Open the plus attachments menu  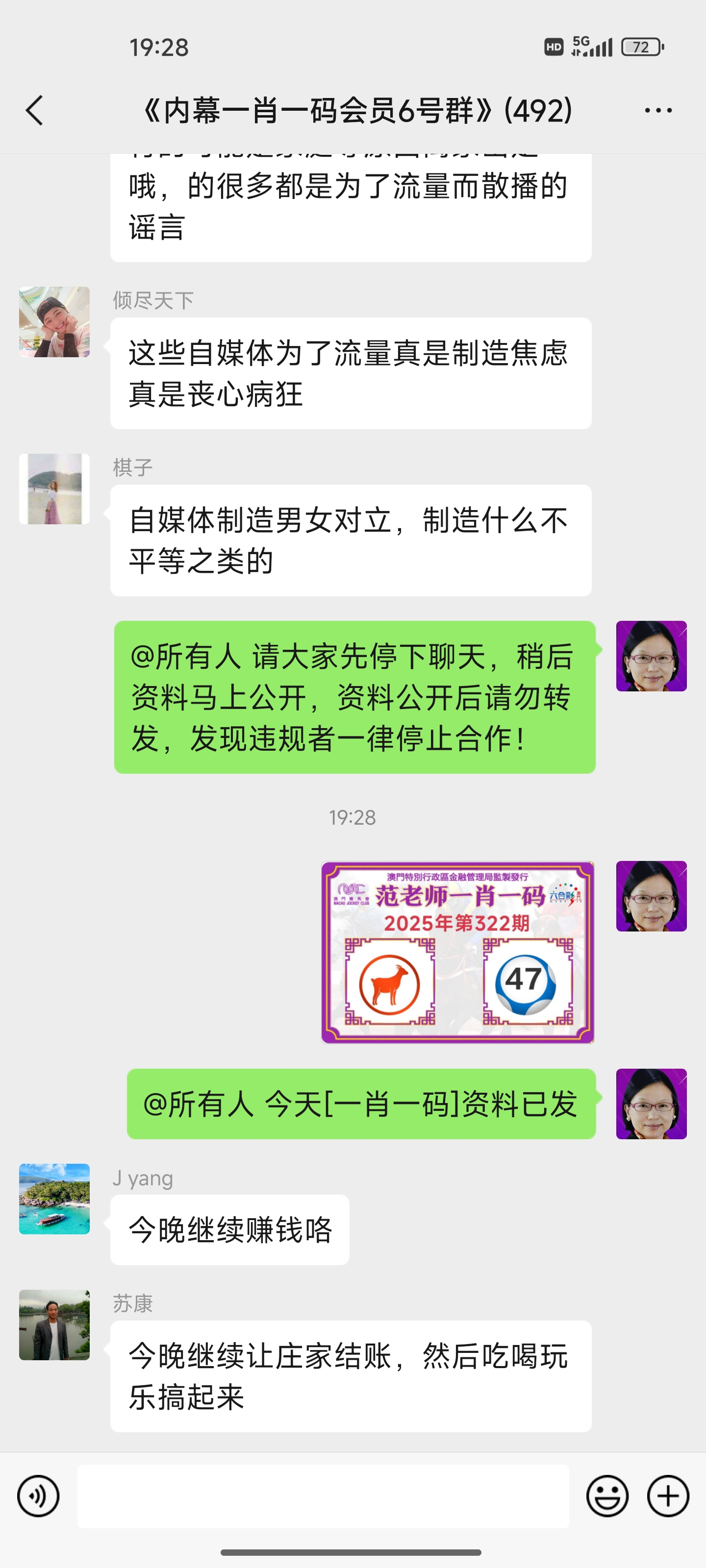[668, 1495]
